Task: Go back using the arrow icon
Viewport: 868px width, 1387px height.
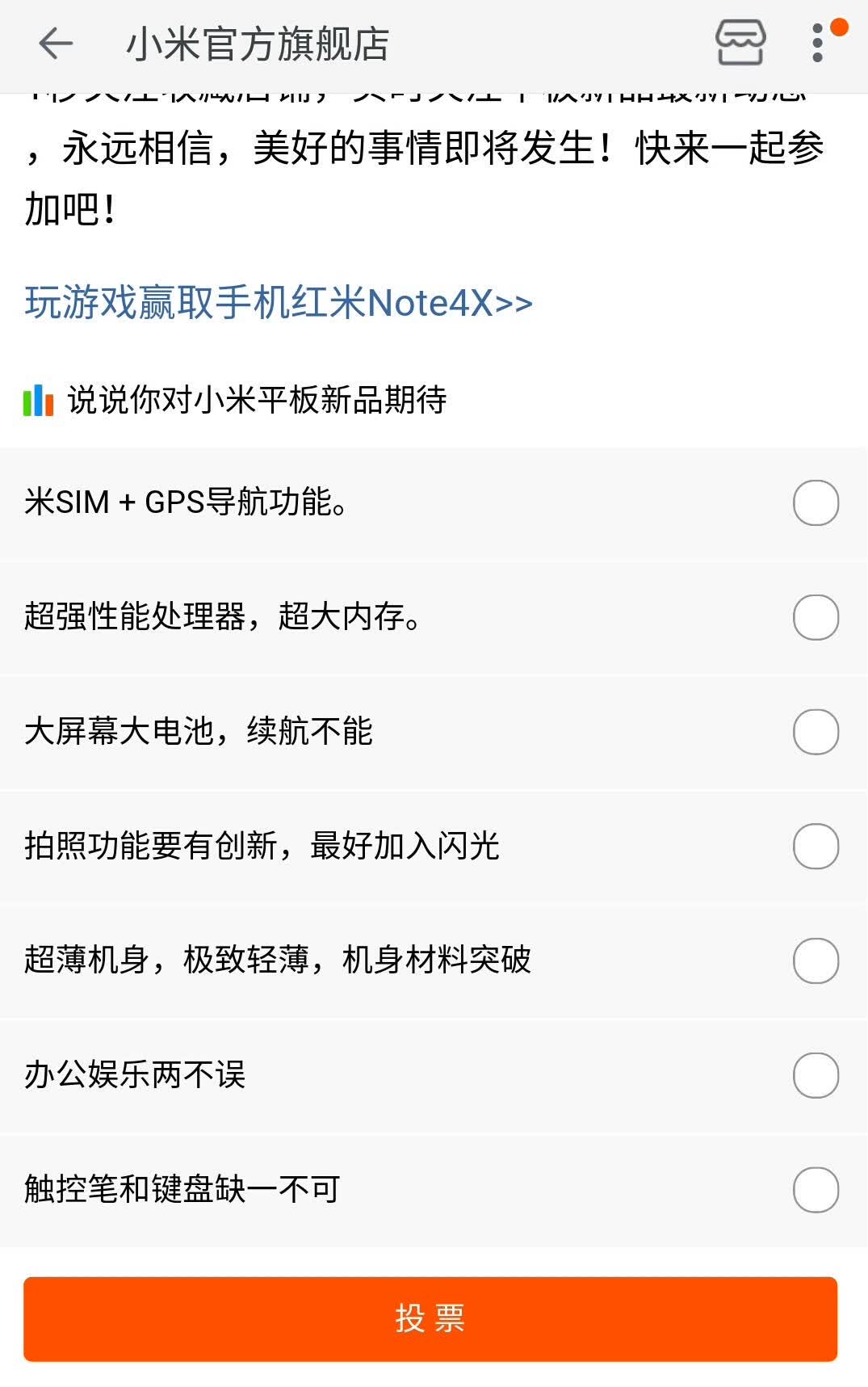Action: tap(56, 44)
